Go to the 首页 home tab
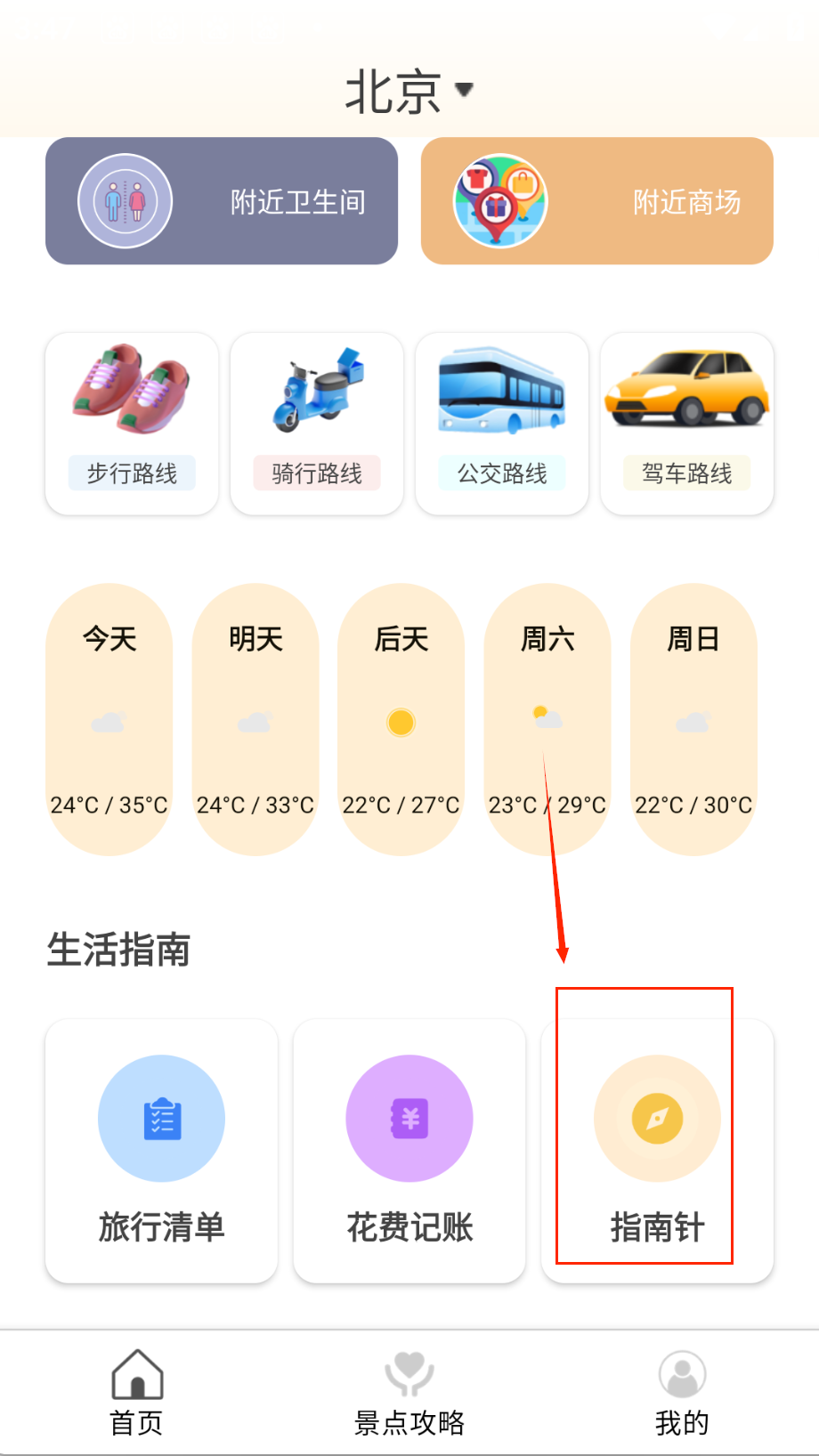 point(136,1393)
